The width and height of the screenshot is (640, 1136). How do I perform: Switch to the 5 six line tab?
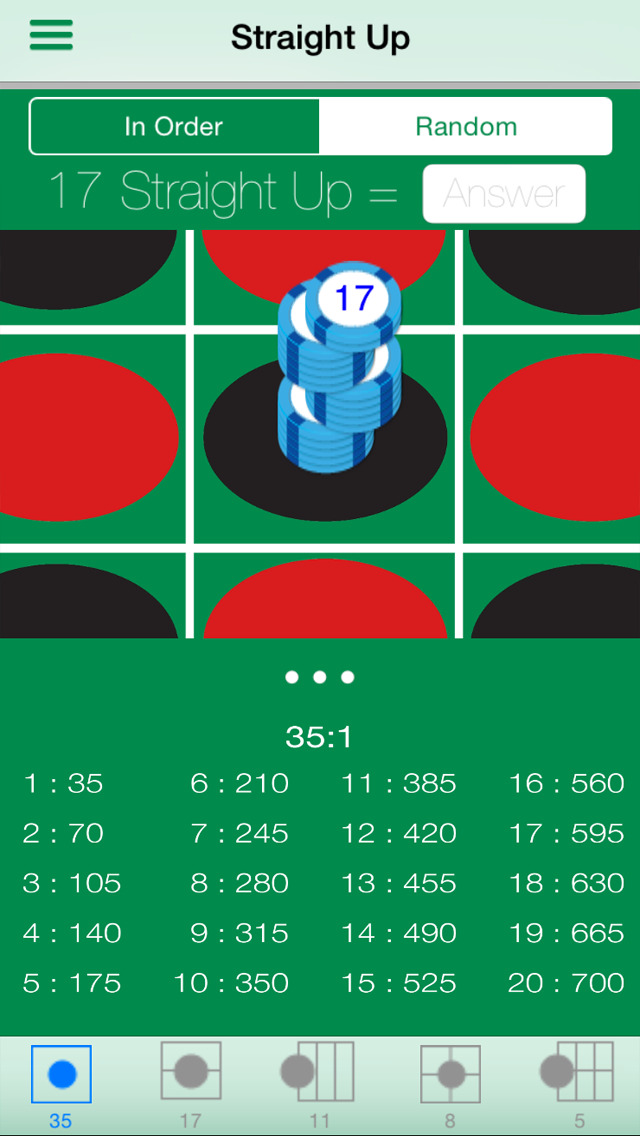click(x=578, y=1084)
